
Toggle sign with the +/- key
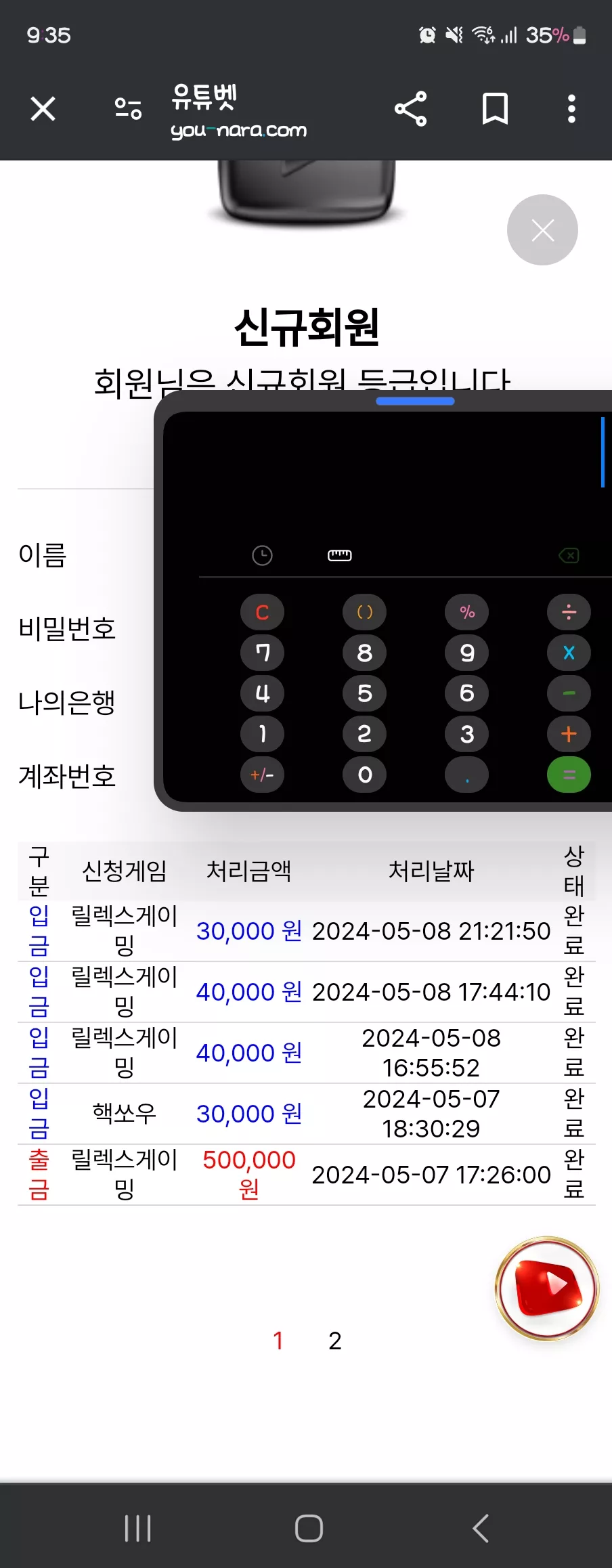[x=262, y=775]
